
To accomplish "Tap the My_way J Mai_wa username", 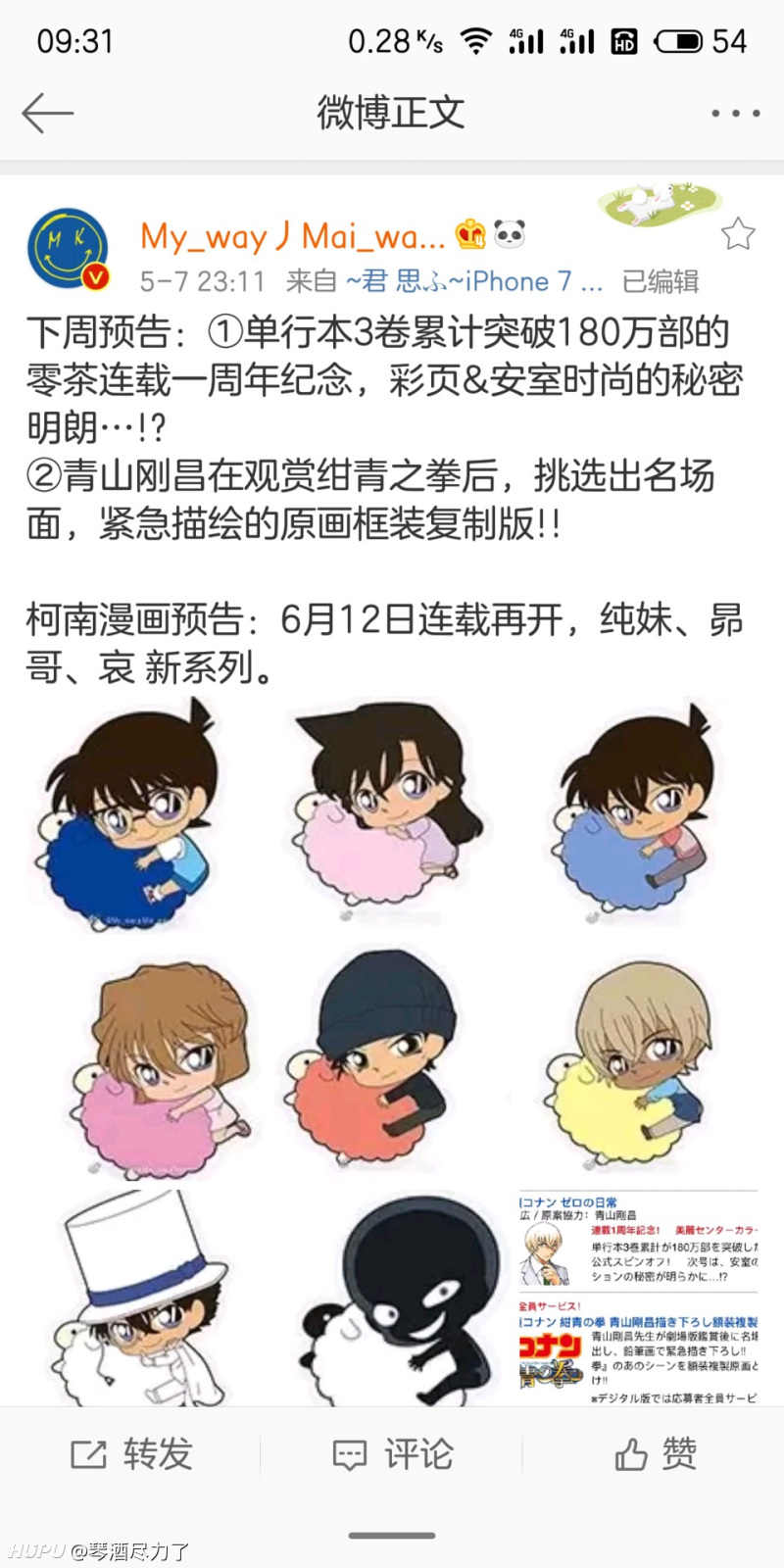I will click(292, 236).
